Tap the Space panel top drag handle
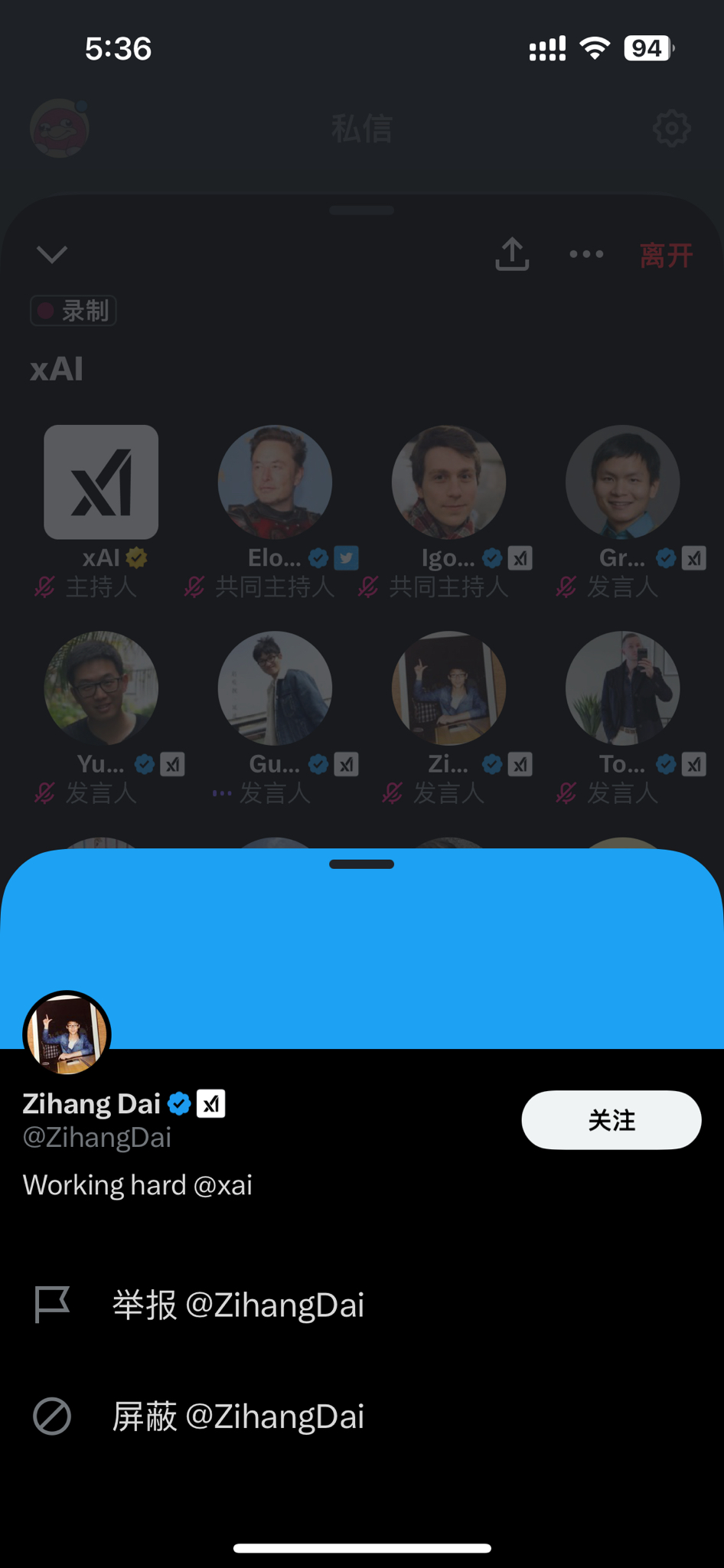This screenshot has height=1568, width=724. click(x=361, y=209)
